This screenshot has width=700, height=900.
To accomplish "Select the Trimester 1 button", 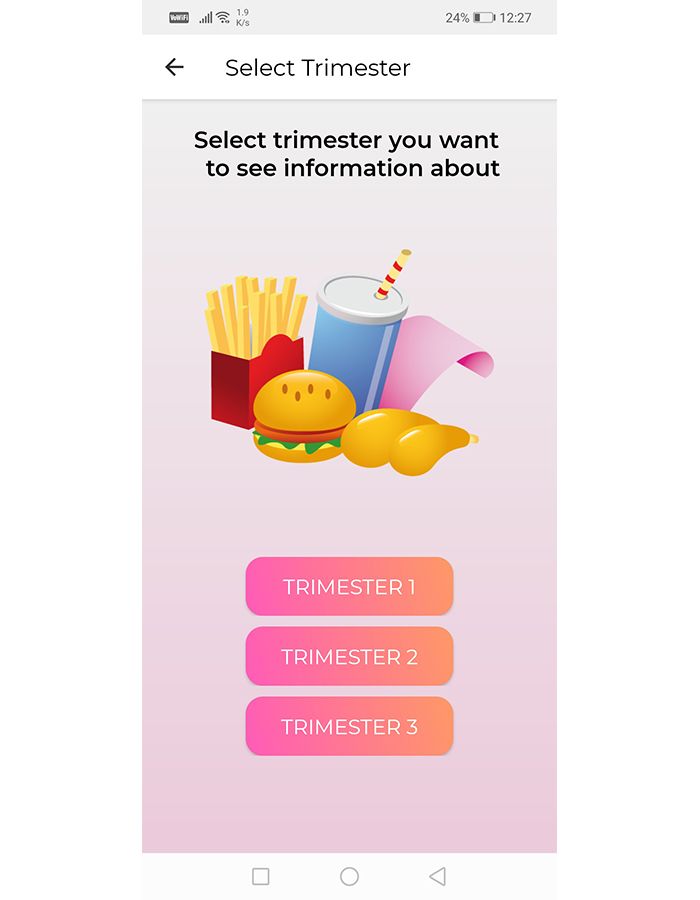I will [349, 587].
